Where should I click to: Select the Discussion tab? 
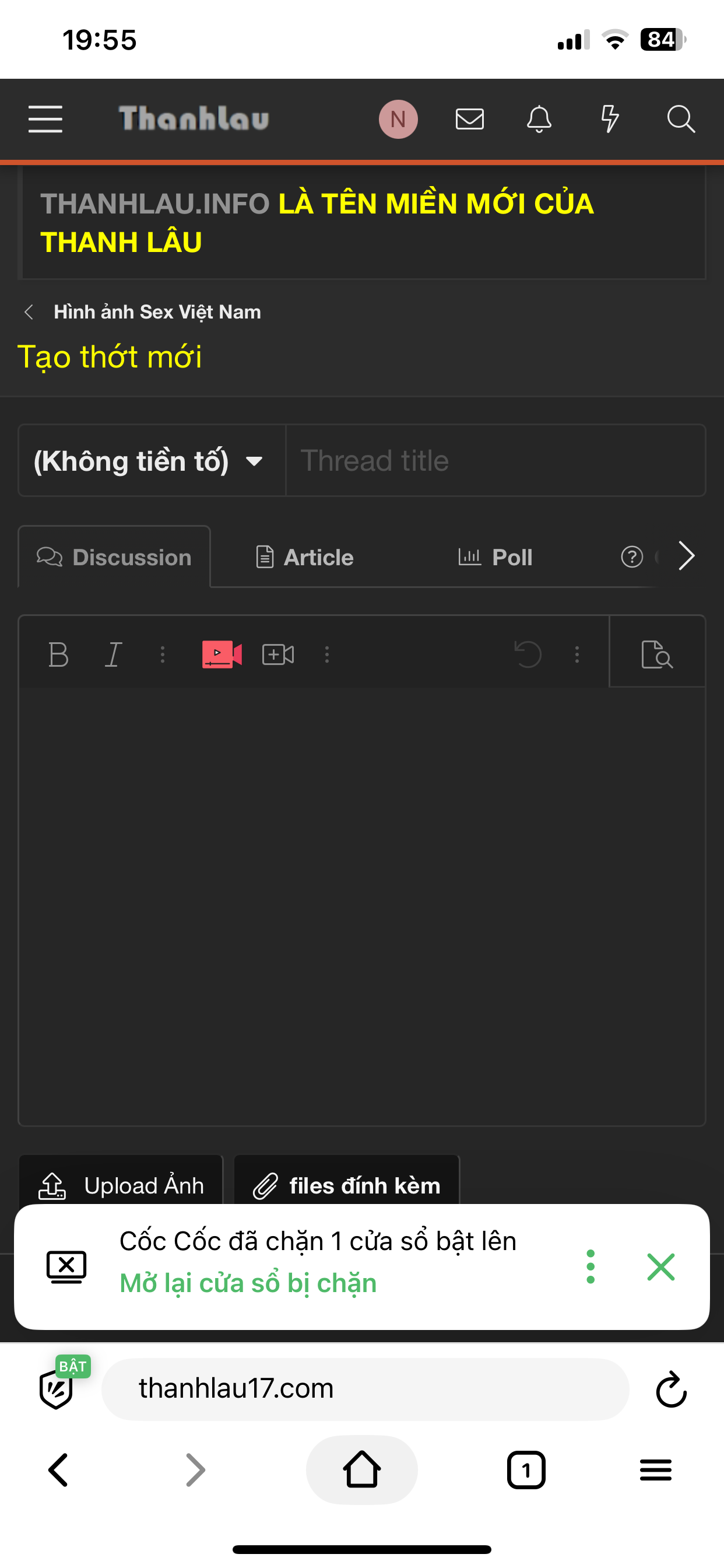pyautogui.click(x=114, y=557)
